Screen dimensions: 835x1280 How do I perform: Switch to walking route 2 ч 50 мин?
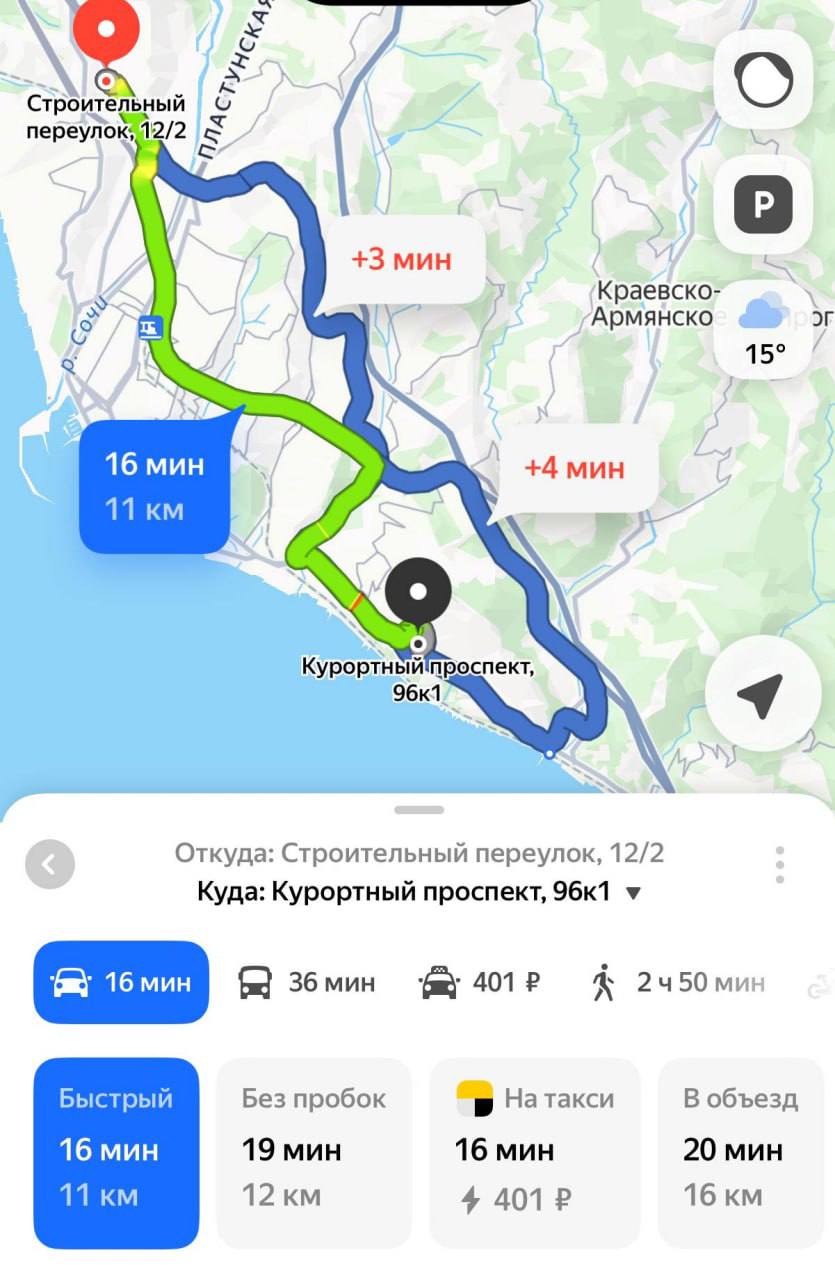coord(677,982)
